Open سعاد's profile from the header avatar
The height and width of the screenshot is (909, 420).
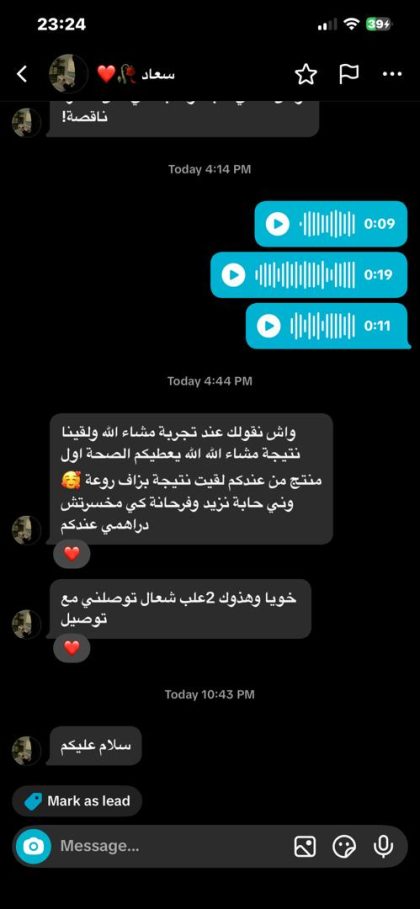pos(68,74)
